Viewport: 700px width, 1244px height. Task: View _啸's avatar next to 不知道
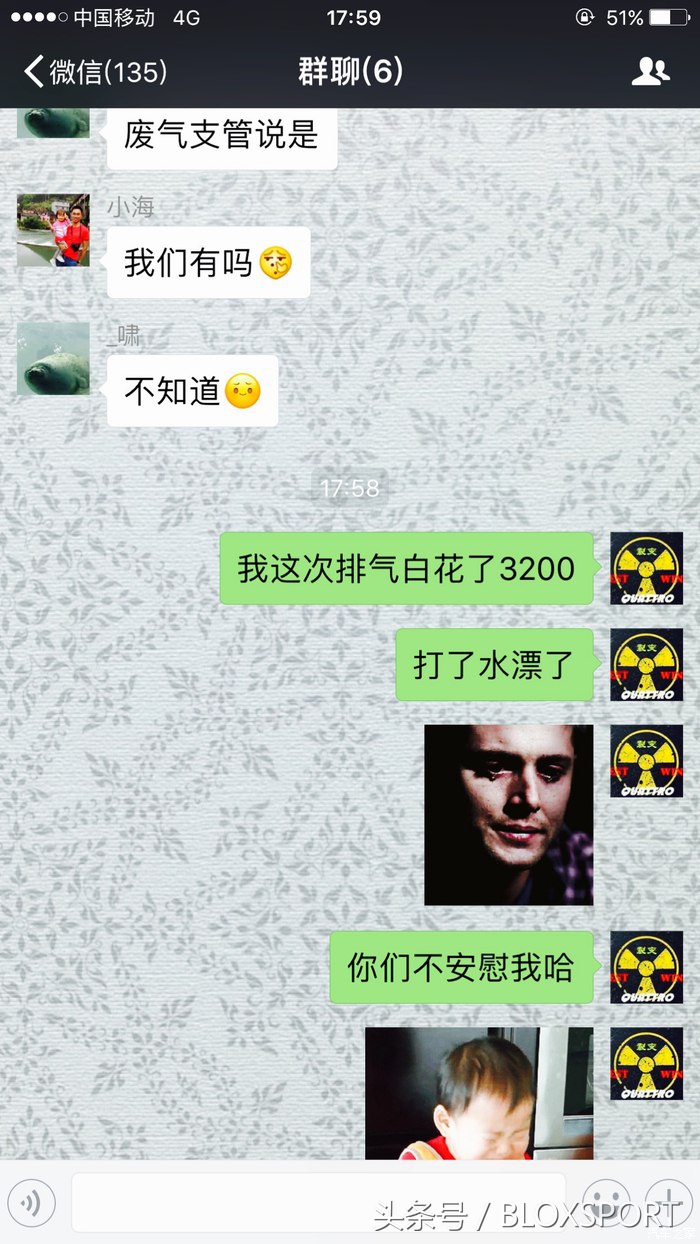53,359
